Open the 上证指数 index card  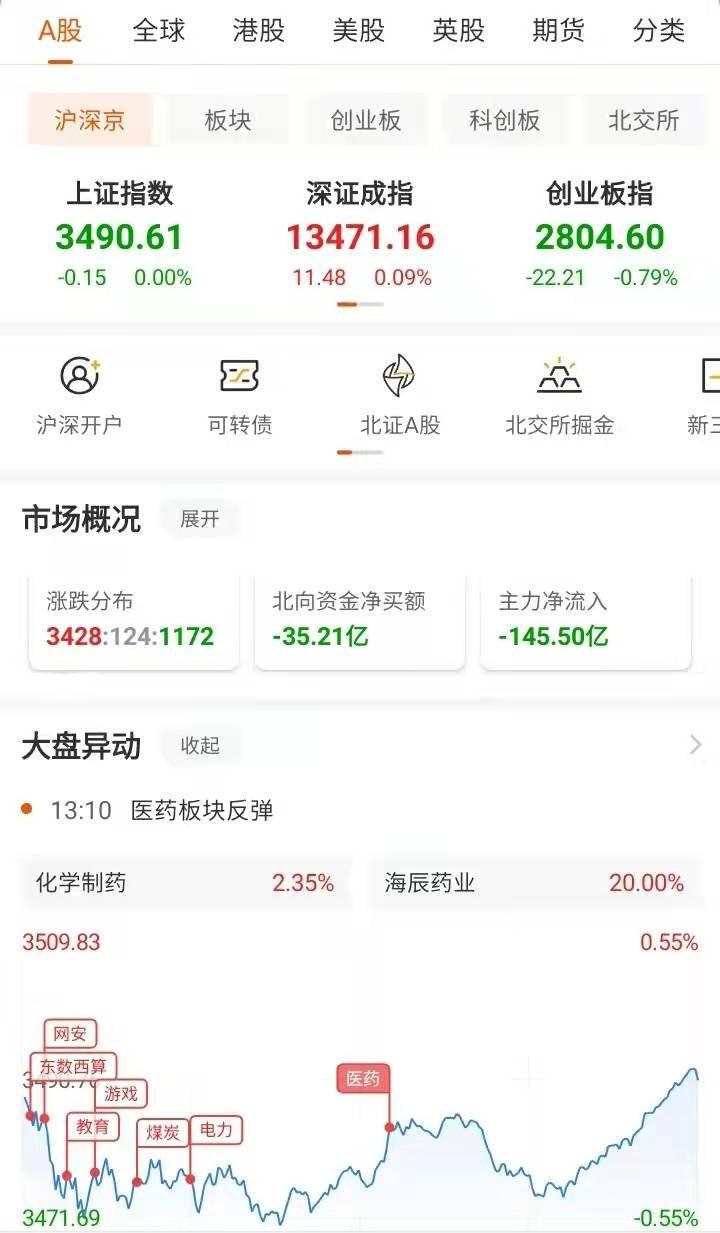pos(120,235)
